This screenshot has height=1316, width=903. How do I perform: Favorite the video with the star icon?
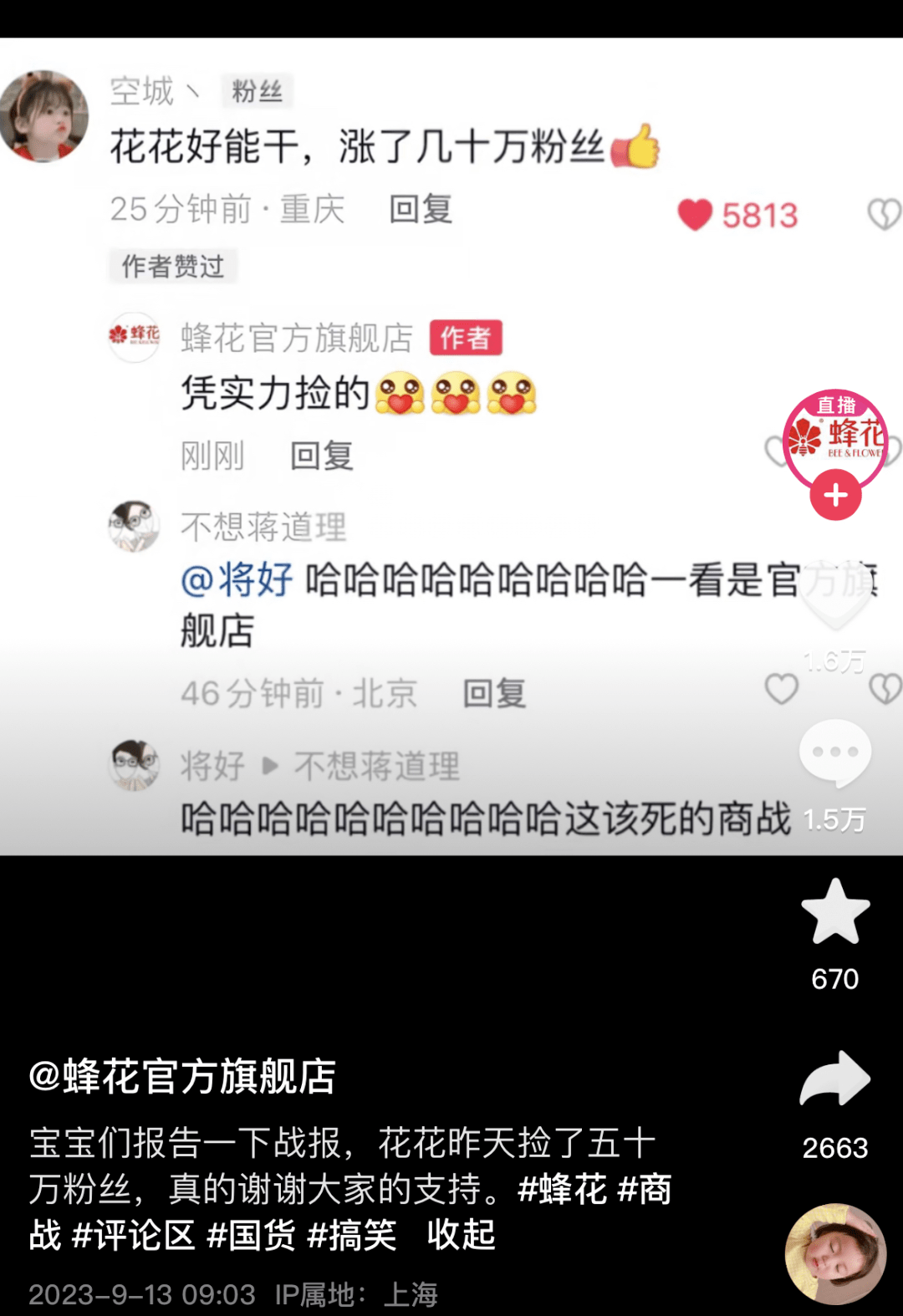pos(835,912)
